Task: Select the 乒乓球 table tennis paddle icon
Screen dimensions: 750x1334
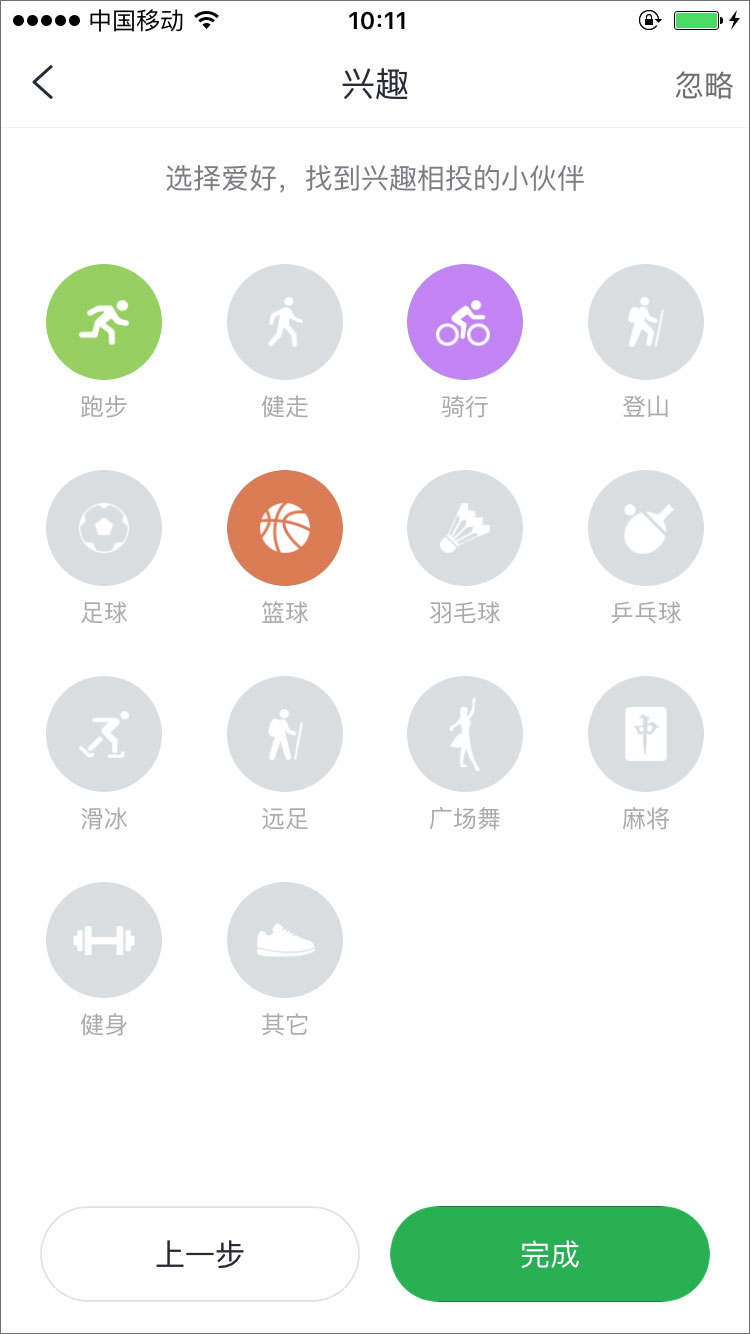Action: tap(645, 528)
